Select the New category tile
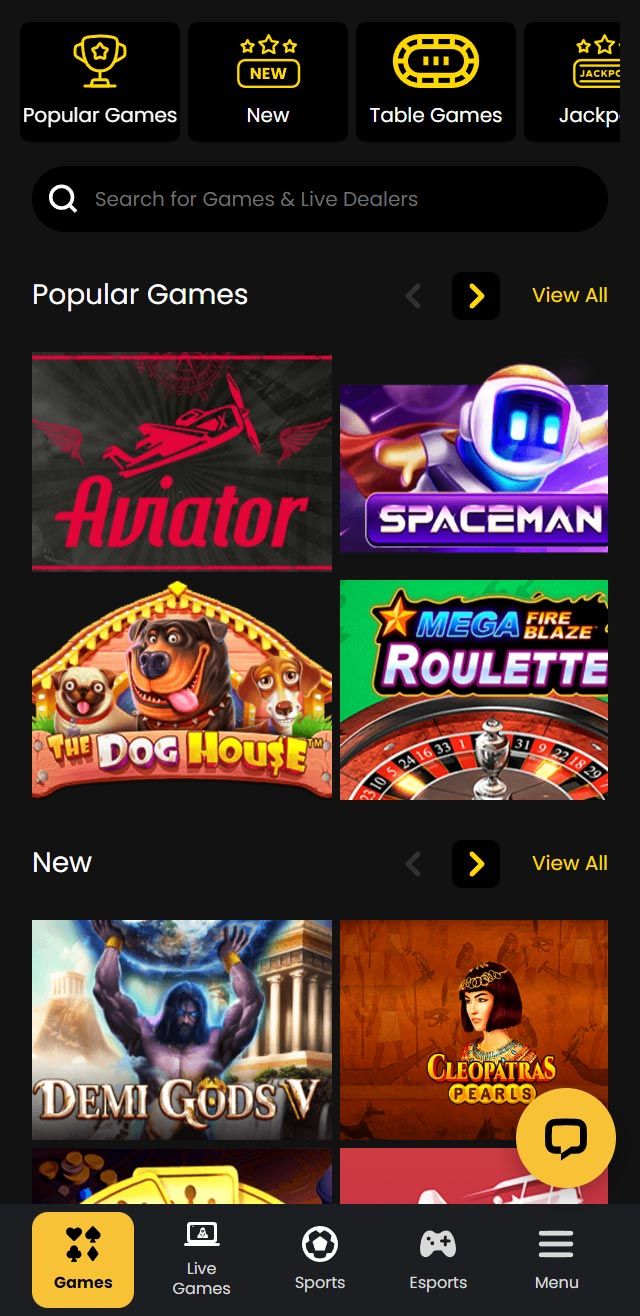 268,82
